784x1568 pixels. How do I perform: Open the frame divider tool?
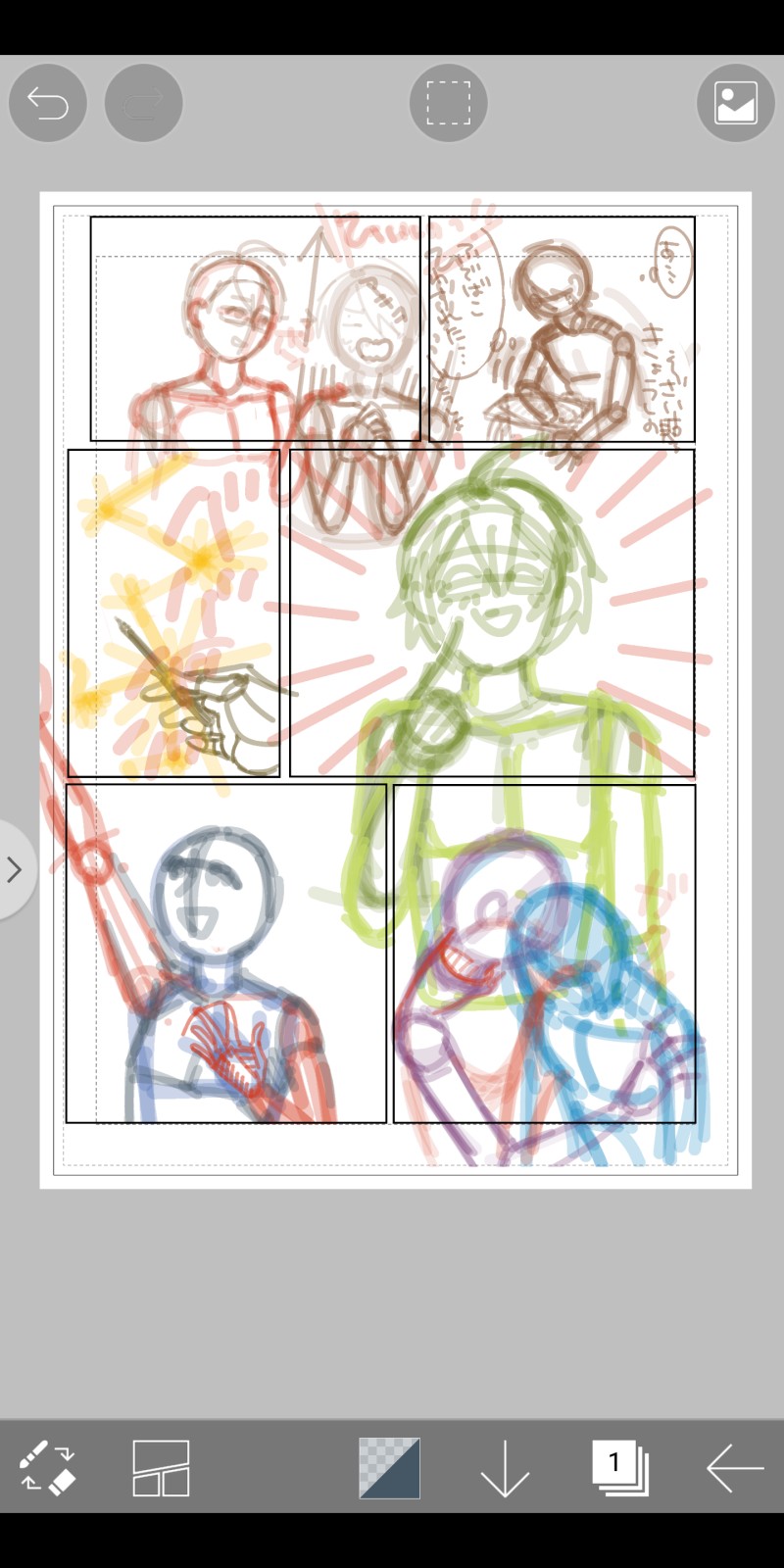(x=161, y=1467)
